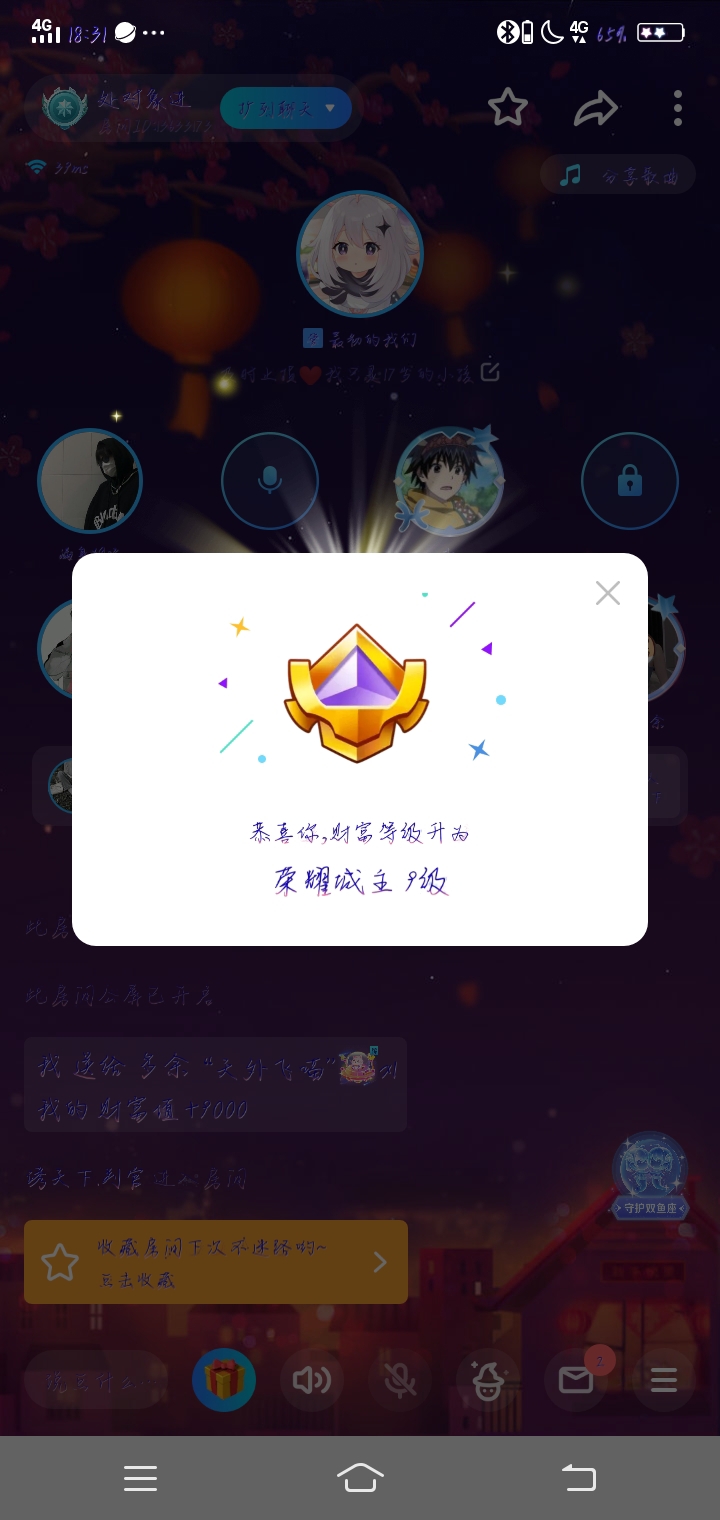Toggle the muted microphone button
This screenshot has width=720, height=1520.
400,1381
